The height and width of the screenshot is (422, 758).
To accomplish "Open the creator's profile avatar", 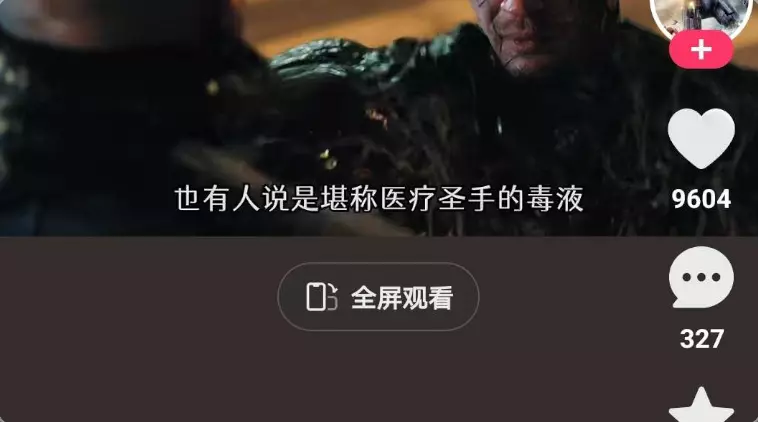I will [x=701, y=15].
